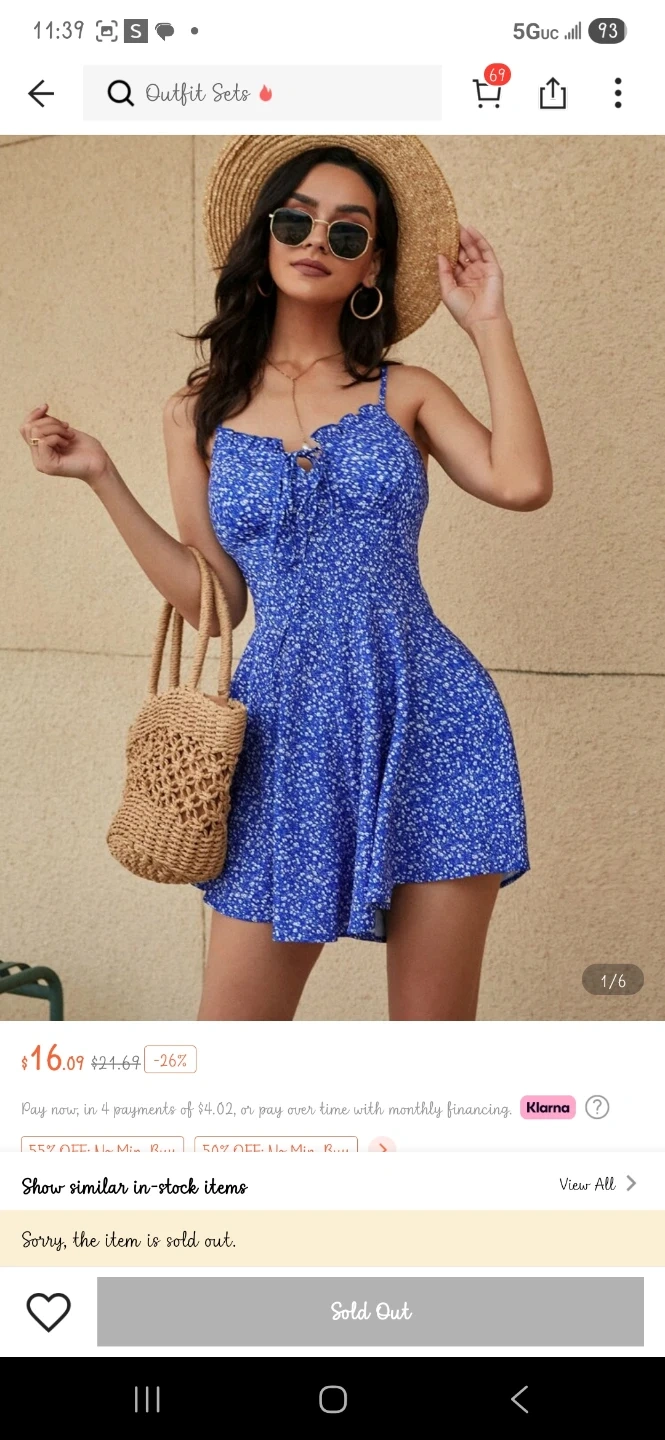Tap the Sold Out button
665x1440 pixels.
pyautogui.click(x=370, y=1311)
